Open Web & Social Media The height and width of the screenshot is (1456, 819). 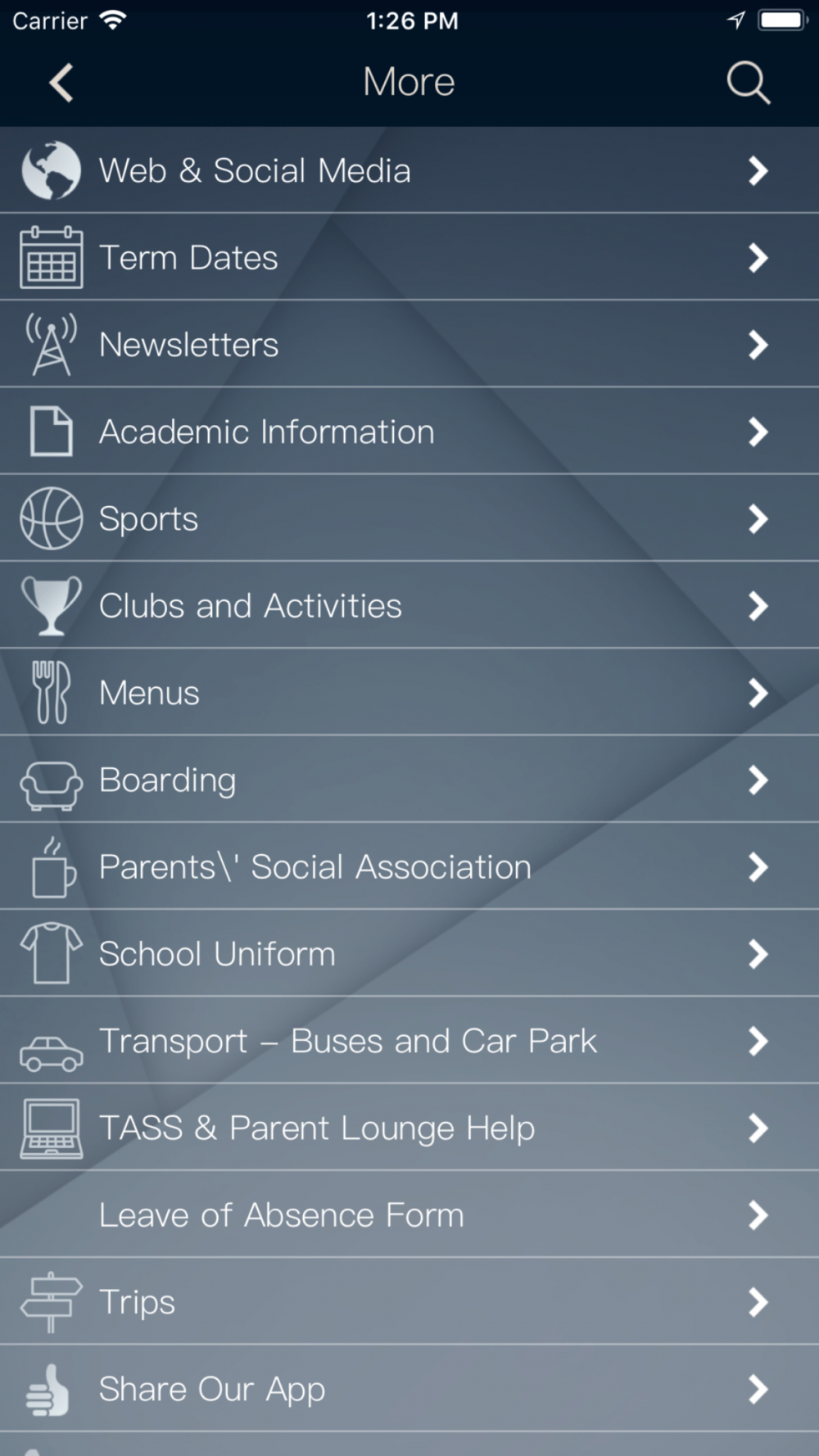tap(409, 170)
